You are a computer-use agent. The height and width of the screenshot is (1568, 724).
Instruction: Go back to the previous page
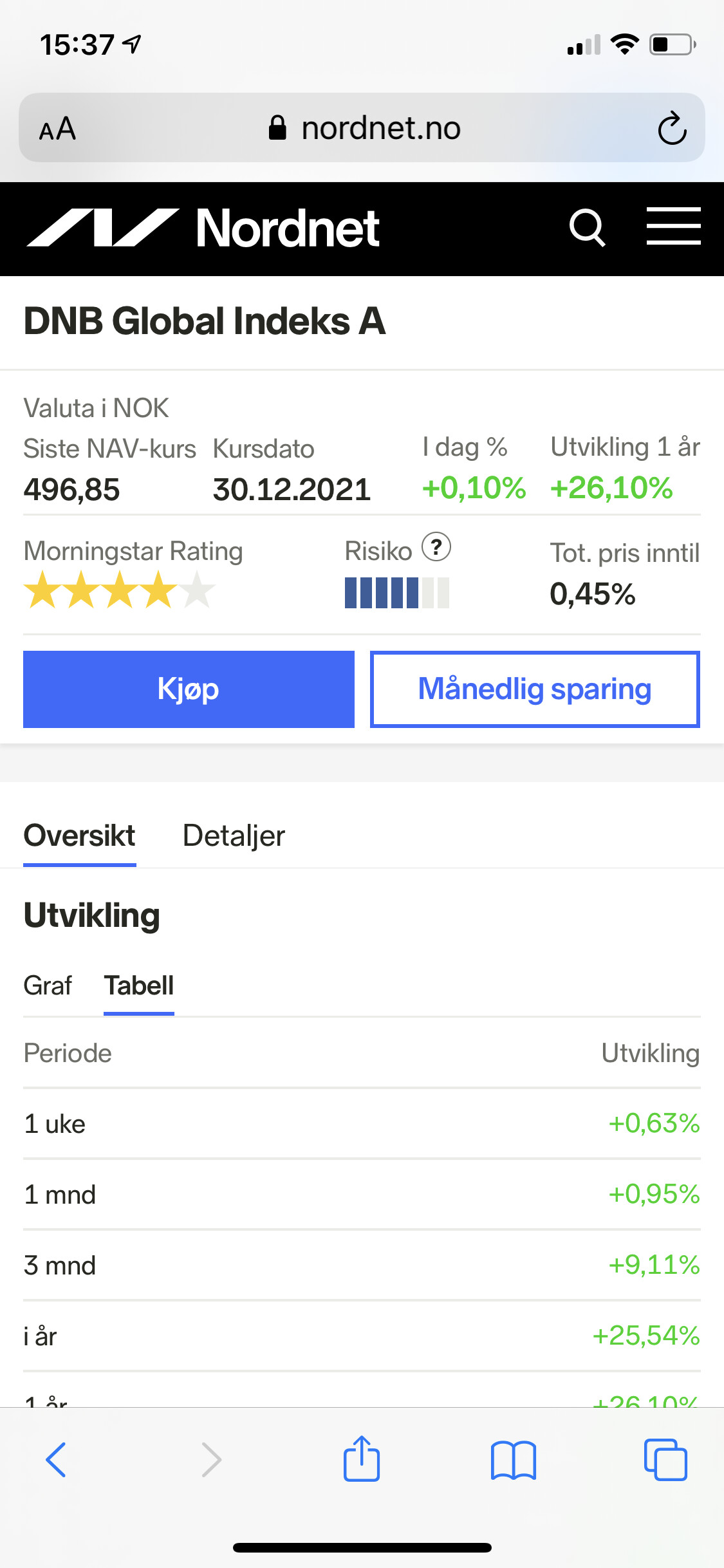pyautogui.click(x=56, y=1459)
